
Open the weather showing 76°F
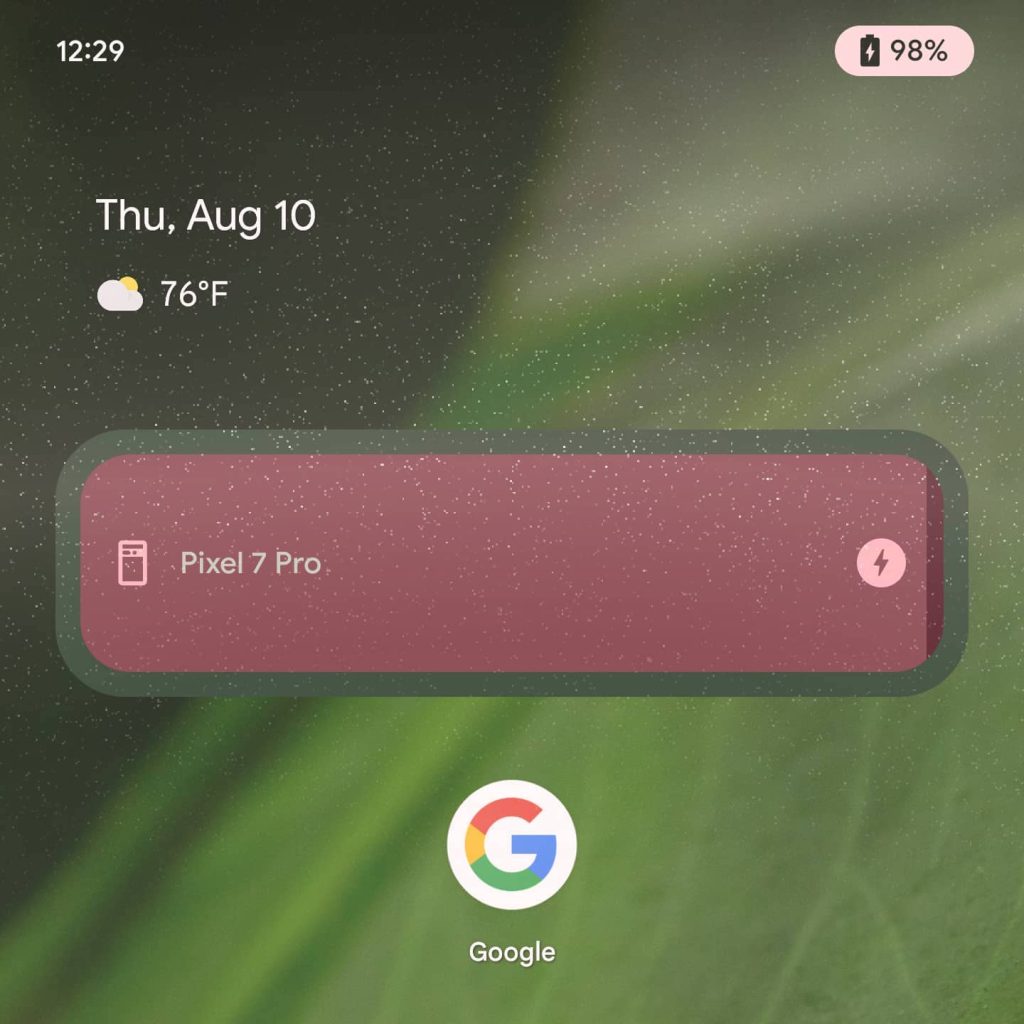tap(164, 295)
